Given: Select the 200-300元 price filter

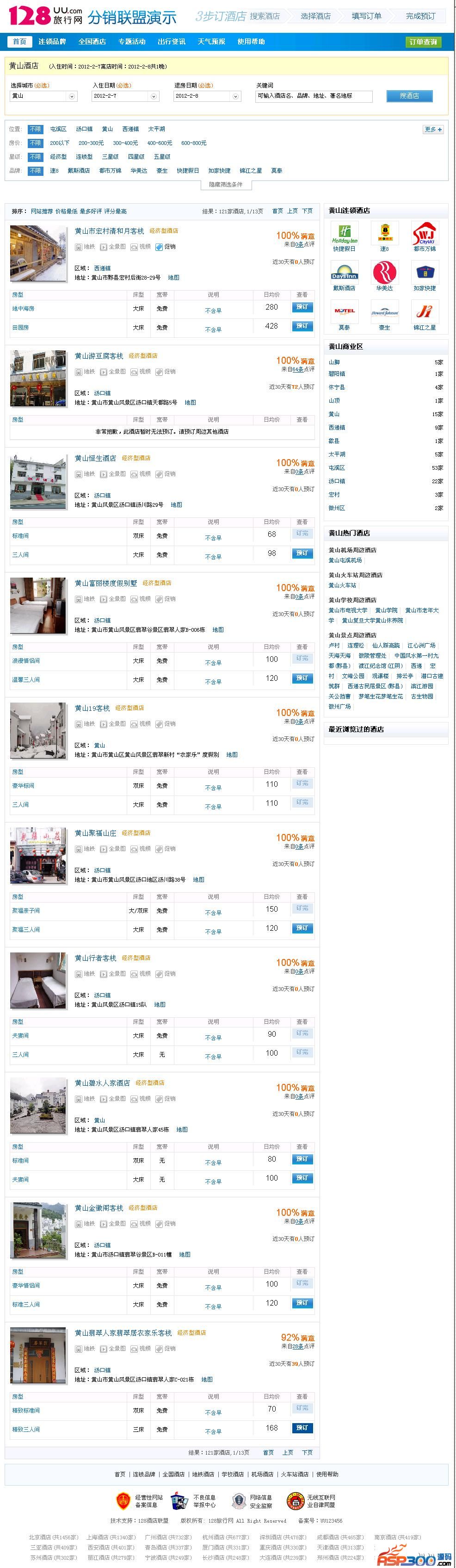Looking at the screenshot, I should pos(91,143).
